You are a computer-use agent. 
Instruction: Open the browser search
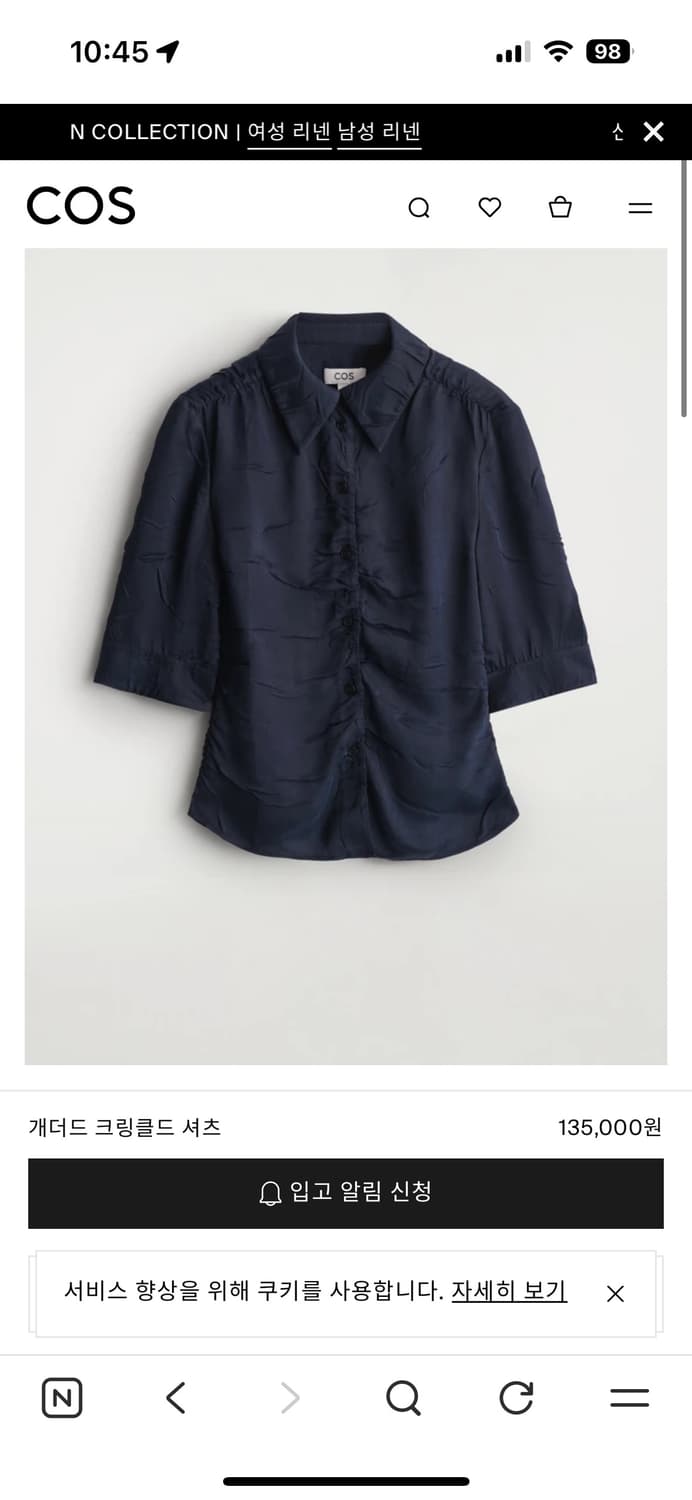(x=403, y=1398)
